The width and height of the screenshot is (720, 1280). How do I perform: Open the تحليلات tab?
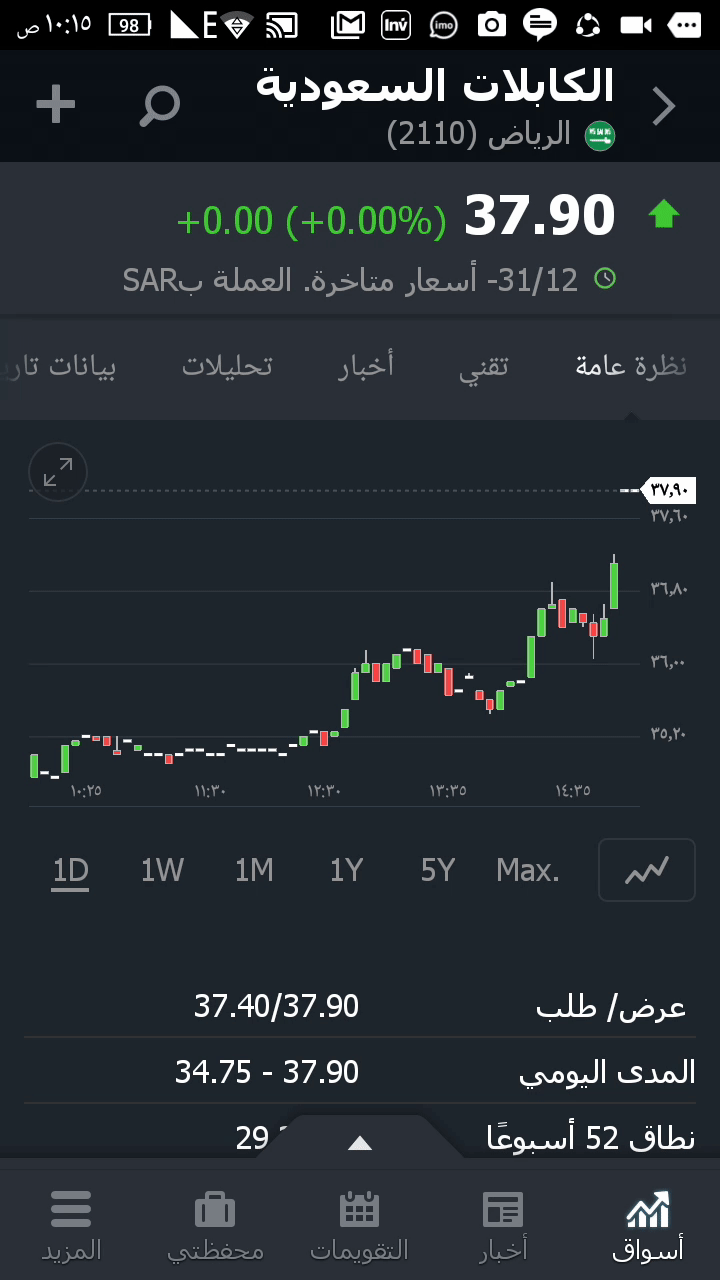(227, 366)
